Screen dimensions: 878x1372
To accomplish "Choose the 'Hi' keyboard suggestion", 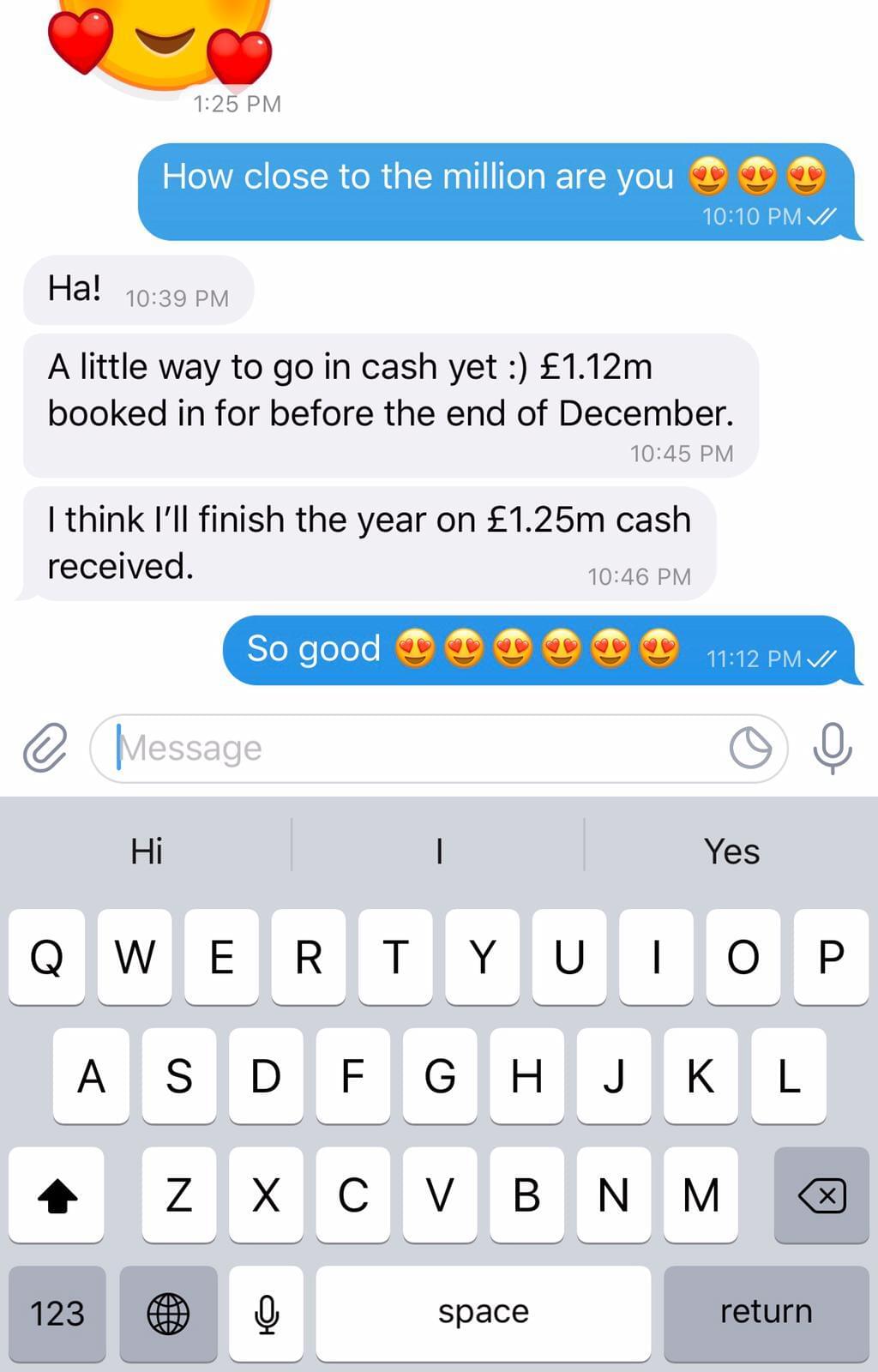I will click(x=147, y=851).
